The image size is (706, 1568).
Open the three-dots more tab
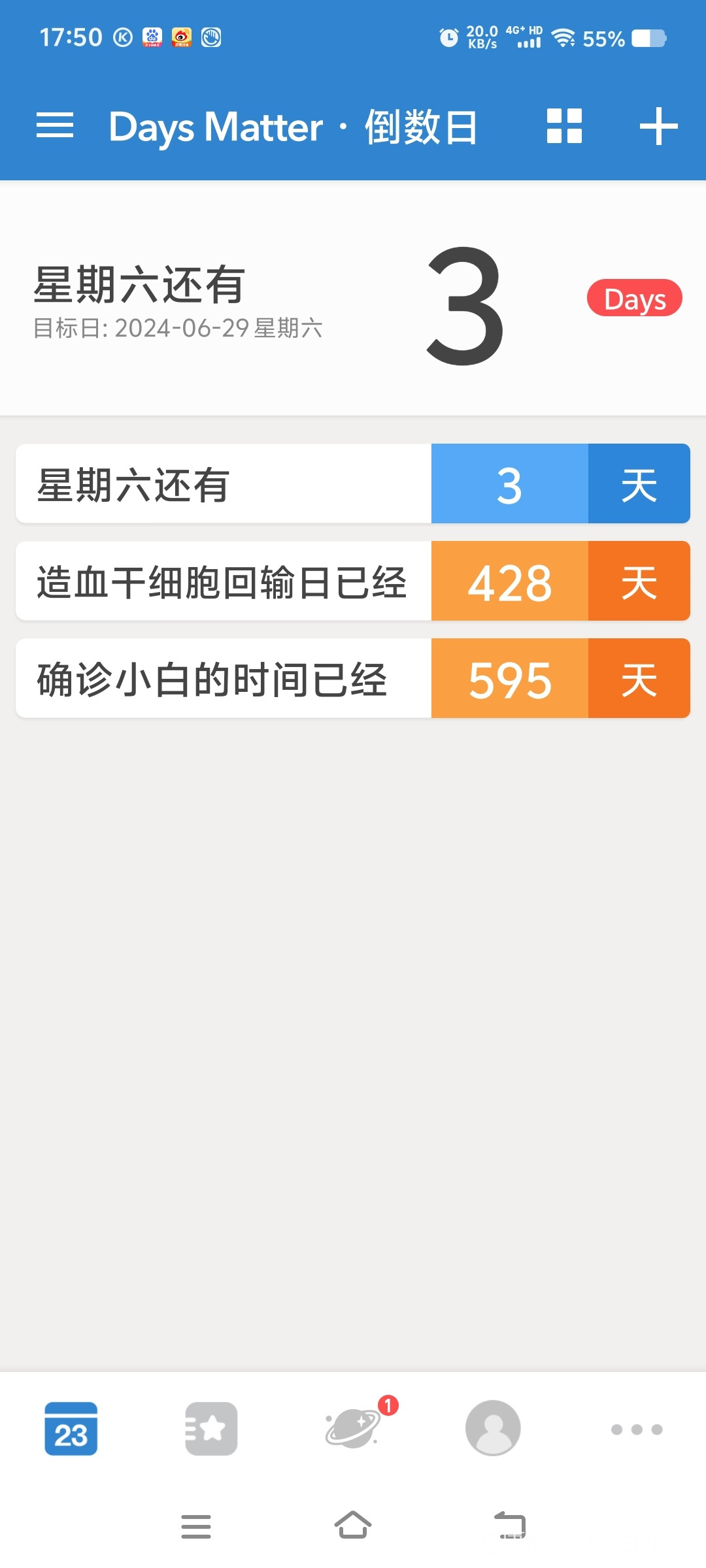(637, 1429)
